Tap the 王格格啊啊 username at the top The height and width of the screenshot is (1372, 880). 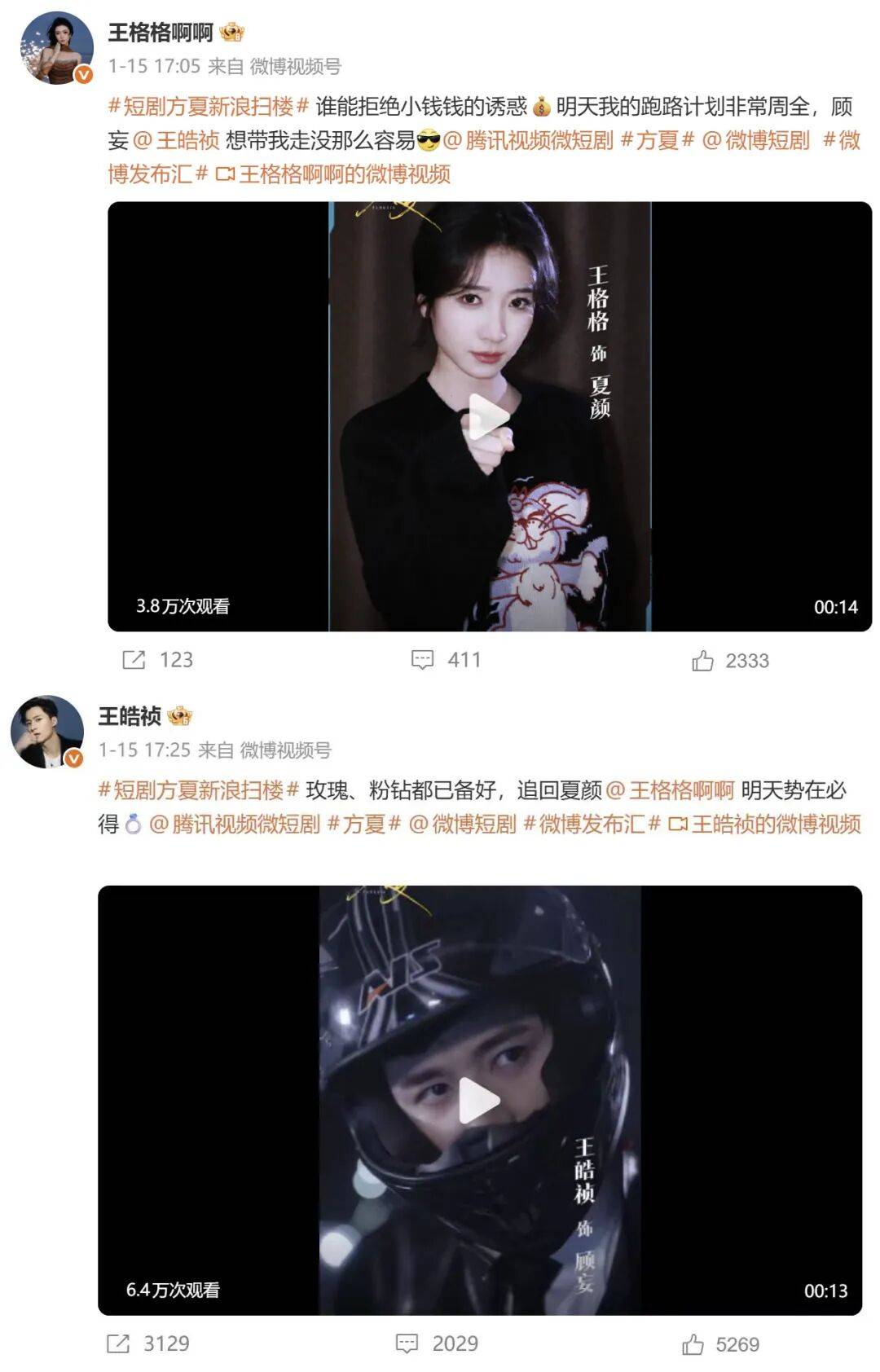[x=161, y=33]
